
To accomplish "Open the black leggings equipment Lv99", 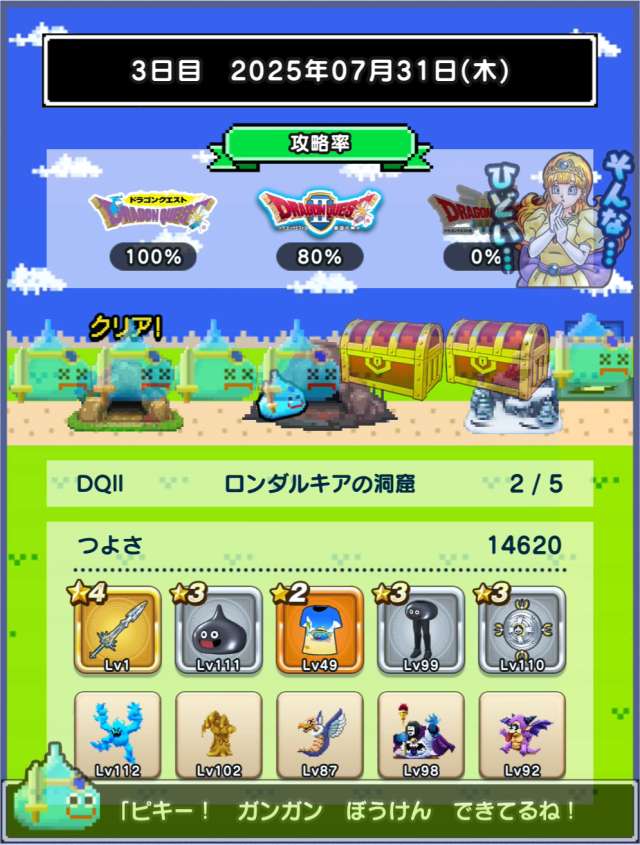I will point(420,631).
